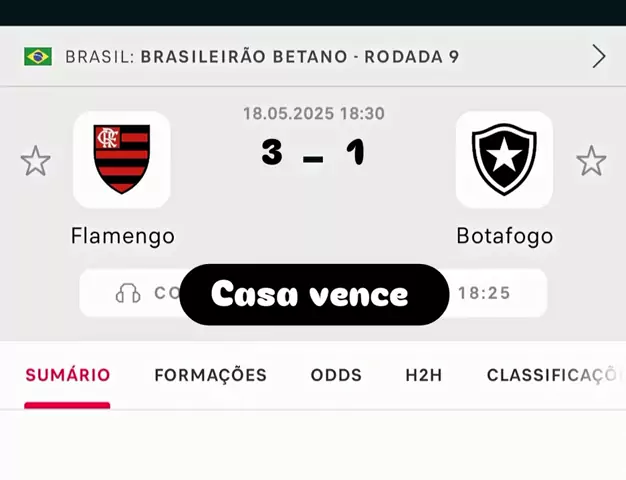Screen dimensions: 626x480
Task: Select the Sumário tab
Action: point(67,376)
